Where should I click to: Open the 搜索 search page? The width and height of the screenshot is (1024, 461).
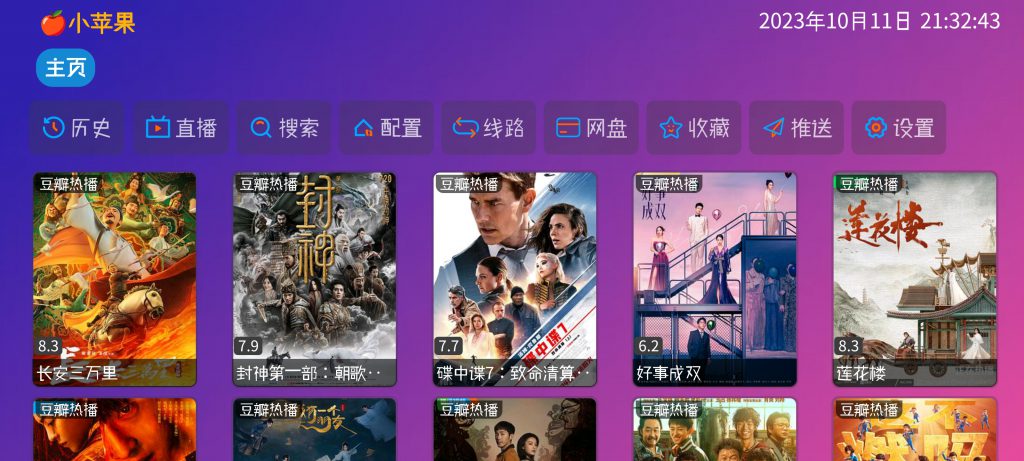click(284, 128)
